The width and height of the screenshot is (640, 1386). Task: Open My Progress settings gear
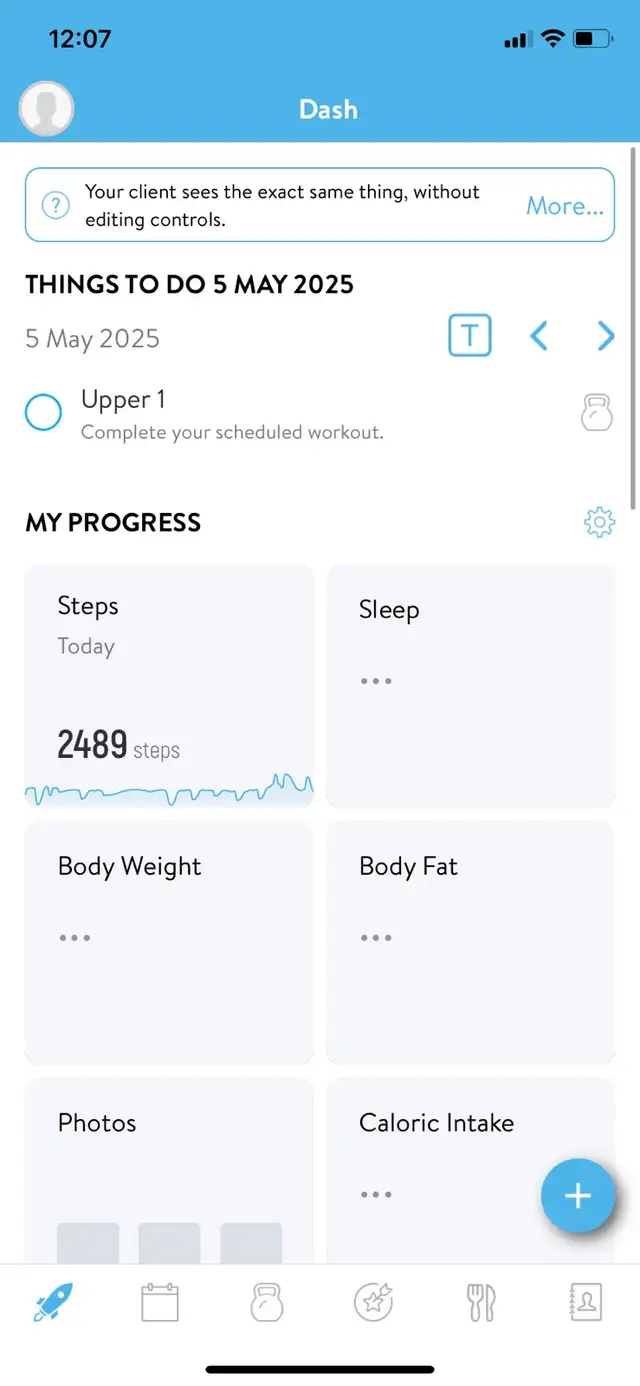[599, 522]
